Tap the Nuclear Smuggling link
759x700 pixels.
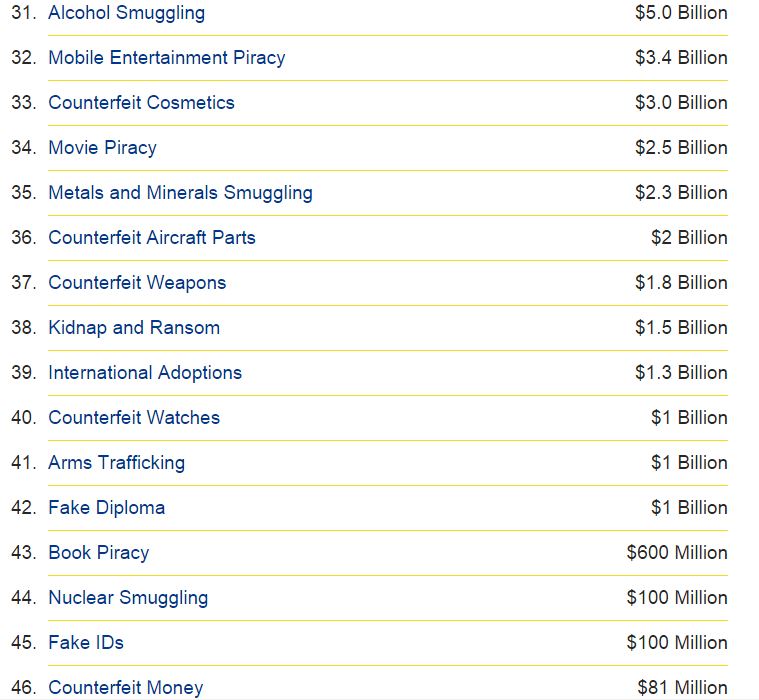[x=128, y=598]
